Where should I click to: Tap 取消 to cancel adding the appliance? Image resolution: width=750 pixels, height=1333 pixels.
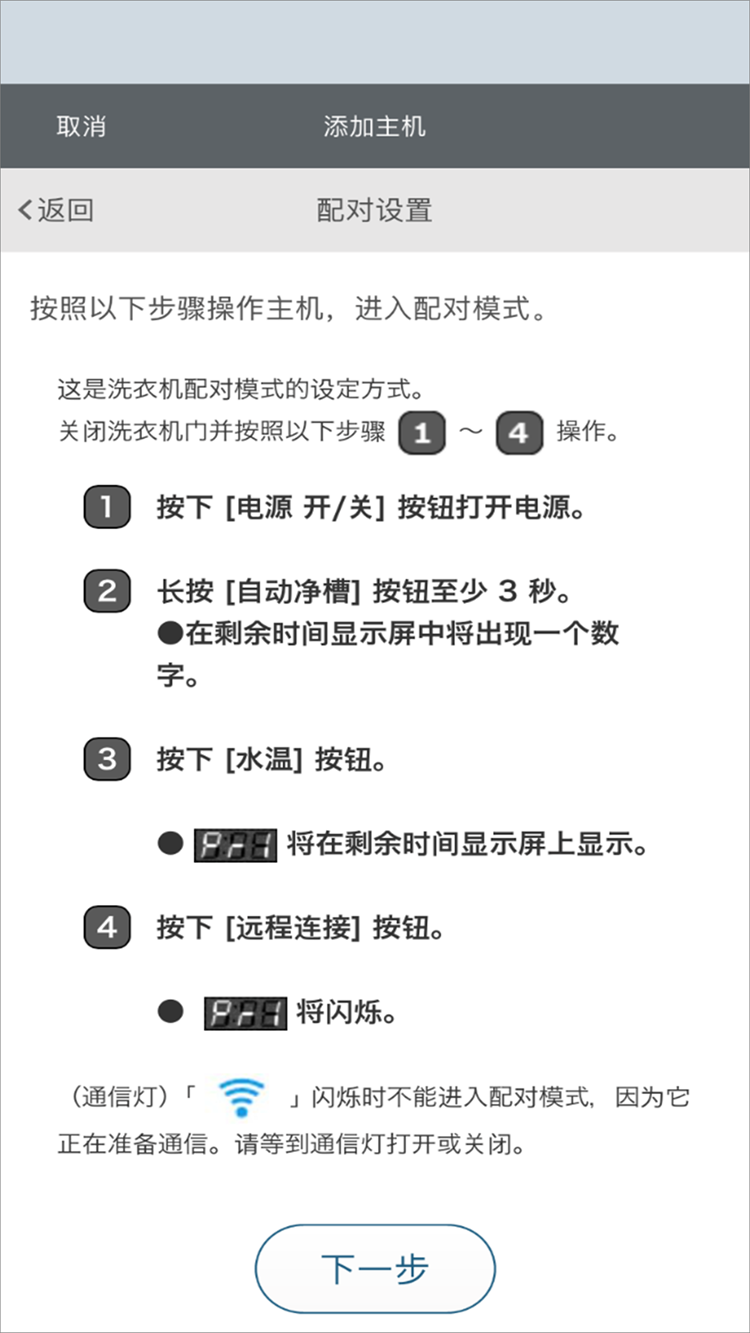click(81, 127)
